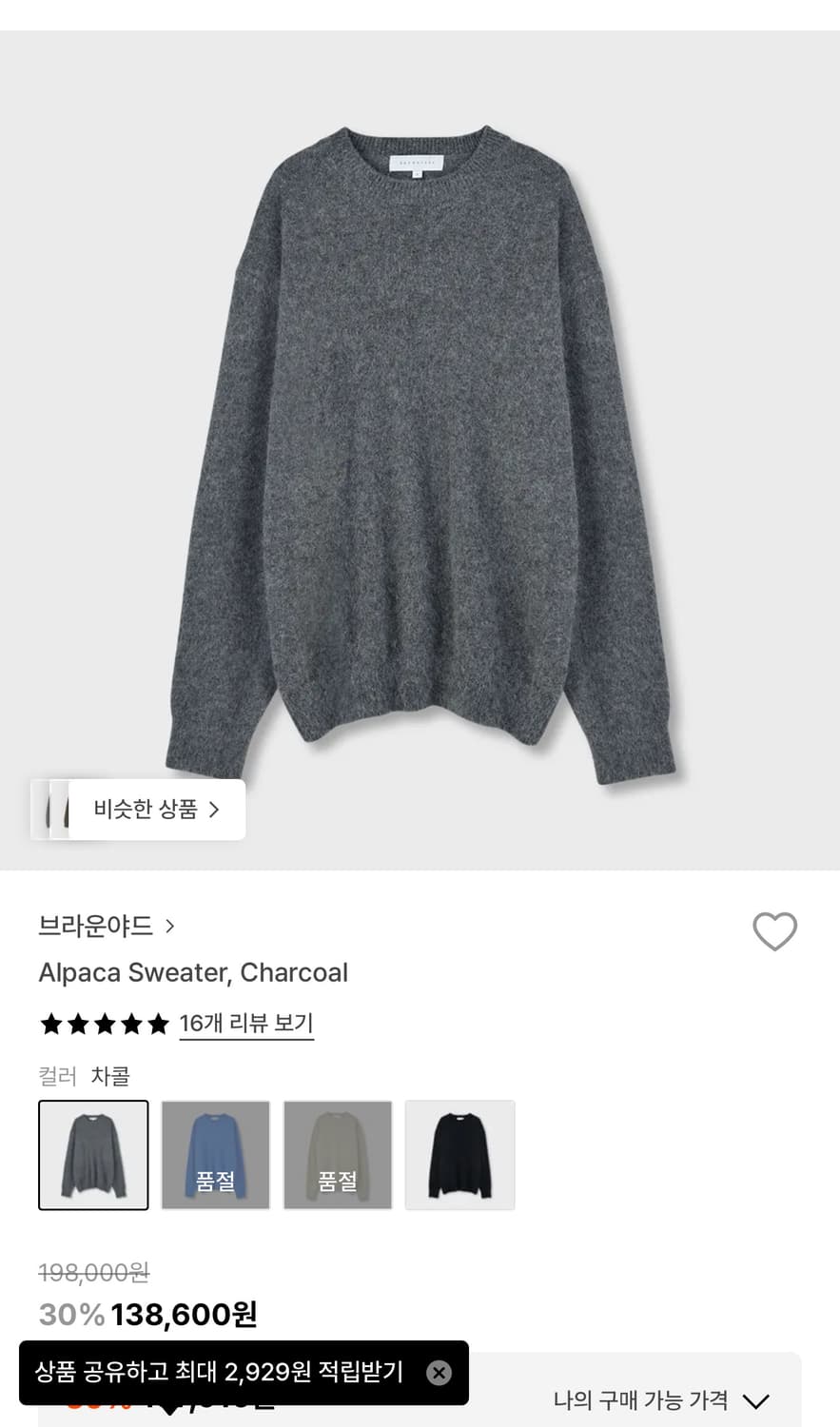Tap the heart icon to like the sweater
The image size is (840, 1427).
(775, 933)
